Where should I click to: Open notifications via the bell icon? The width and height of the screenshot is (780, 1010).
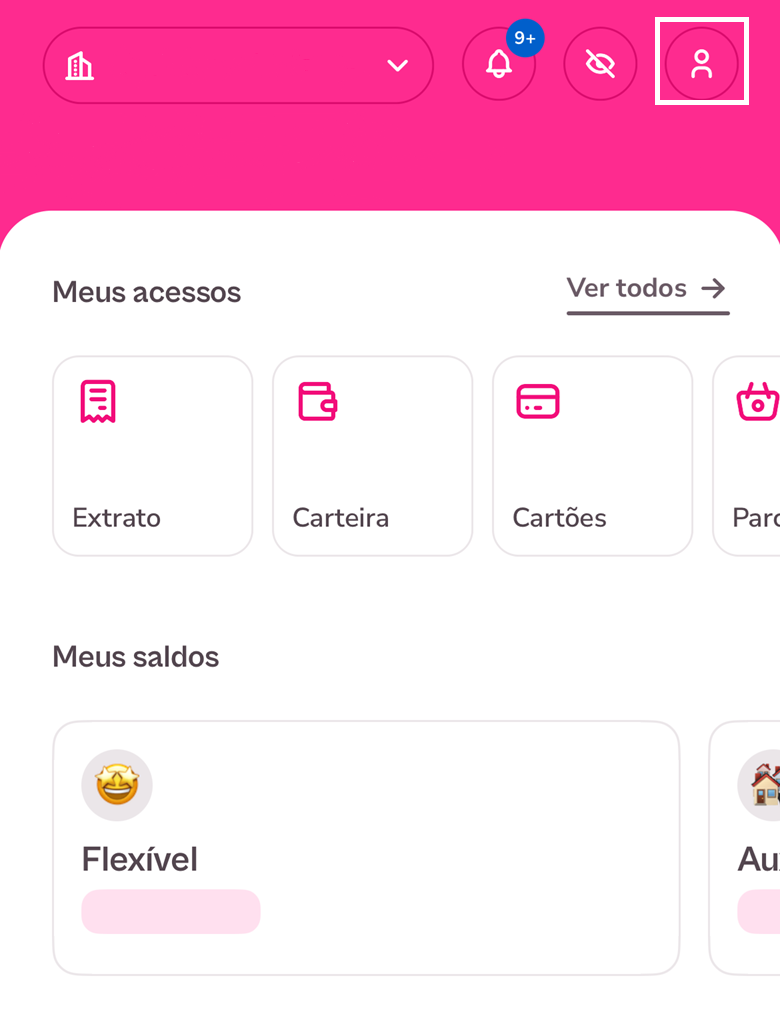[x=500, y=62]
